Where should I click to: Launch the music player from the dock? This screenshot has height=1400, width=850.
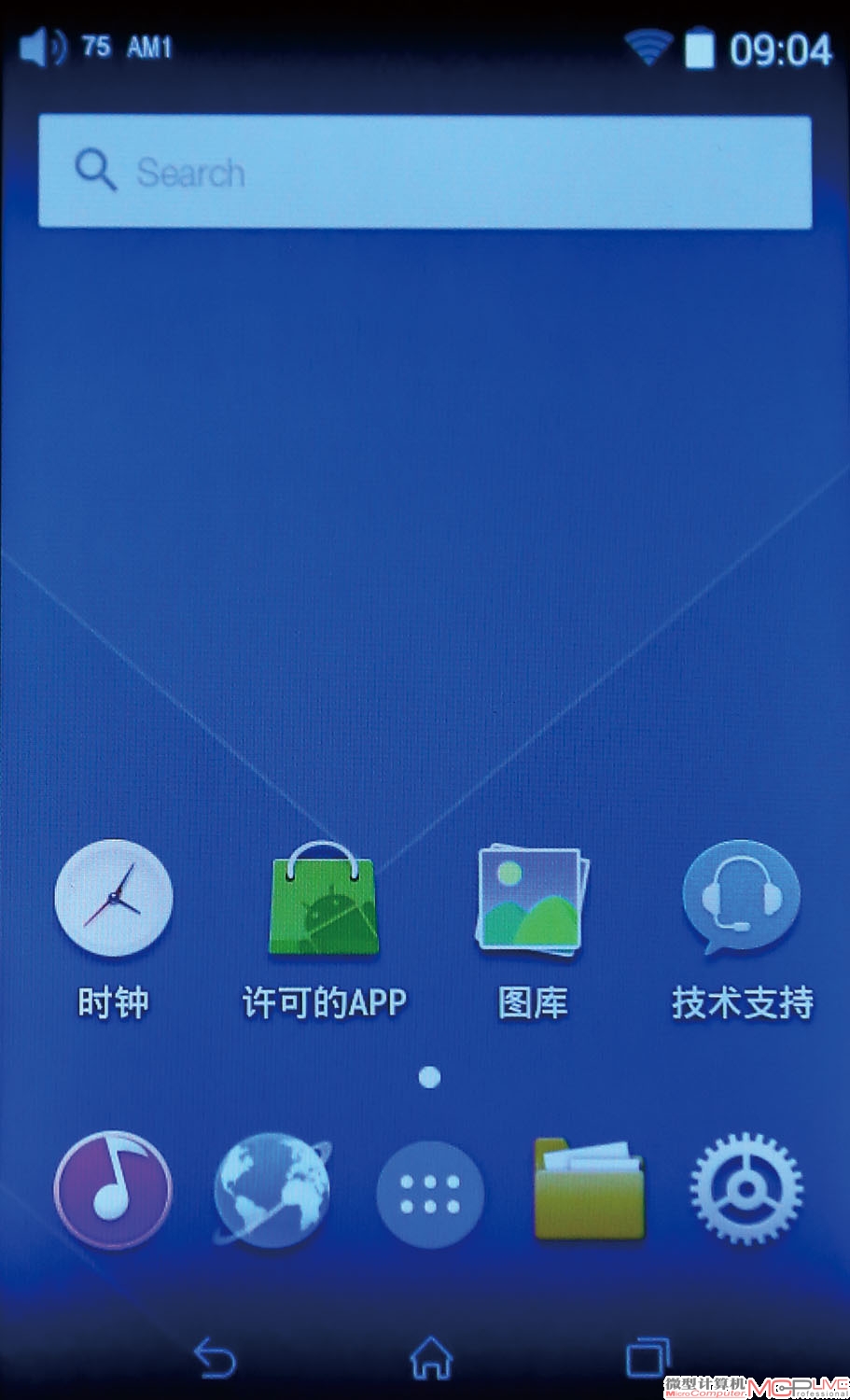click(x=113, y=1190)
